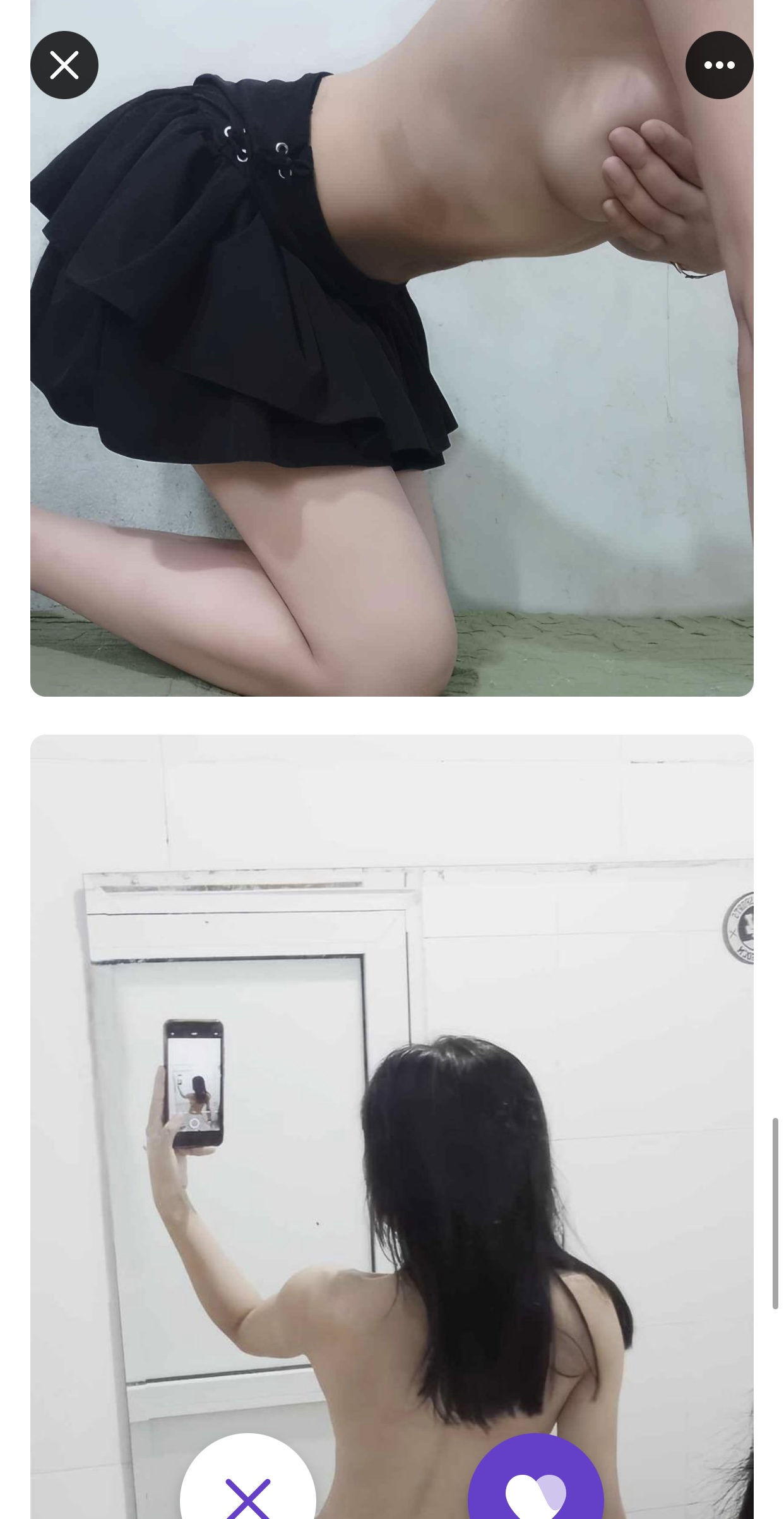This screenshot has width=784, height=1519.
Task: Close this profile view
Action: point(64,65)
